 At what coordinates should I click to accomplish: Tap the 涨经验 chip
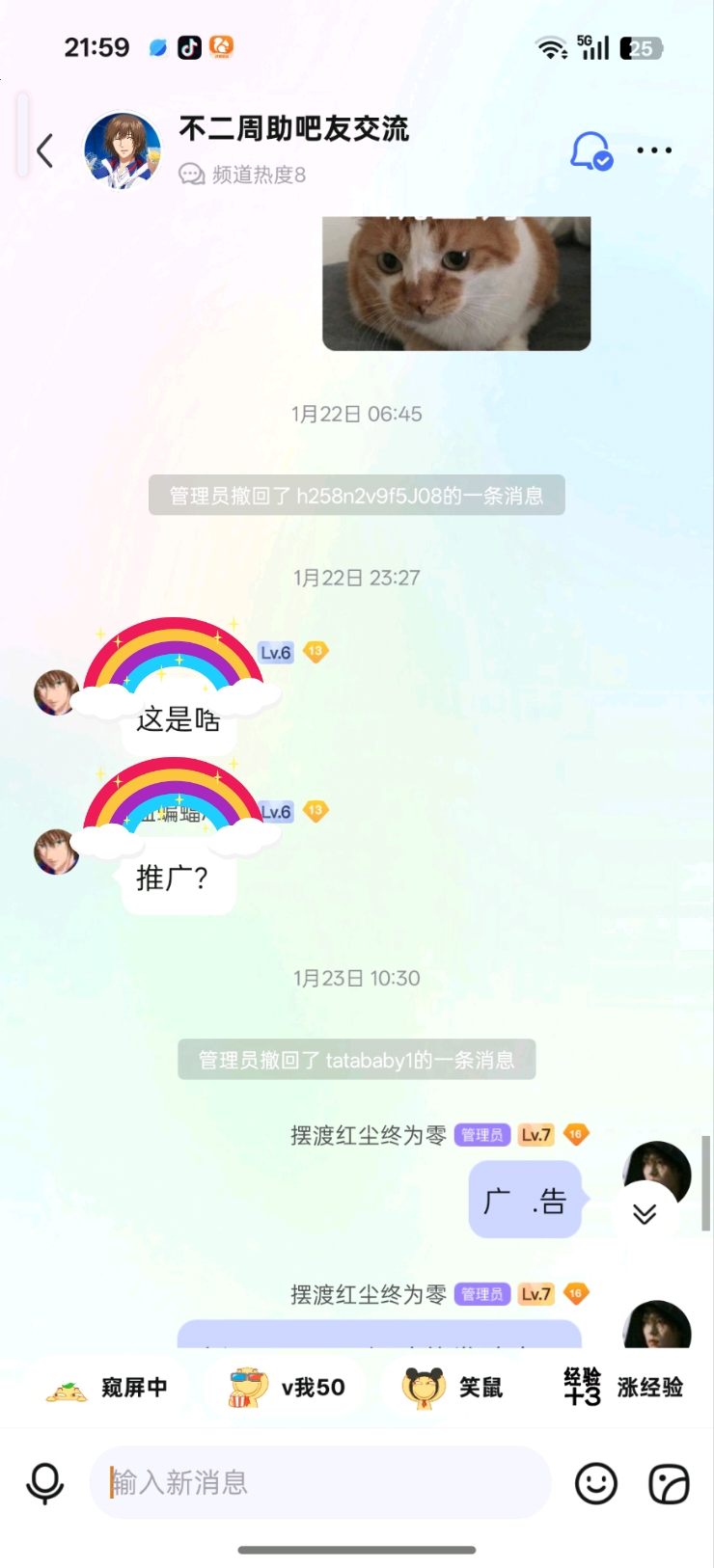pos(624,1387)
